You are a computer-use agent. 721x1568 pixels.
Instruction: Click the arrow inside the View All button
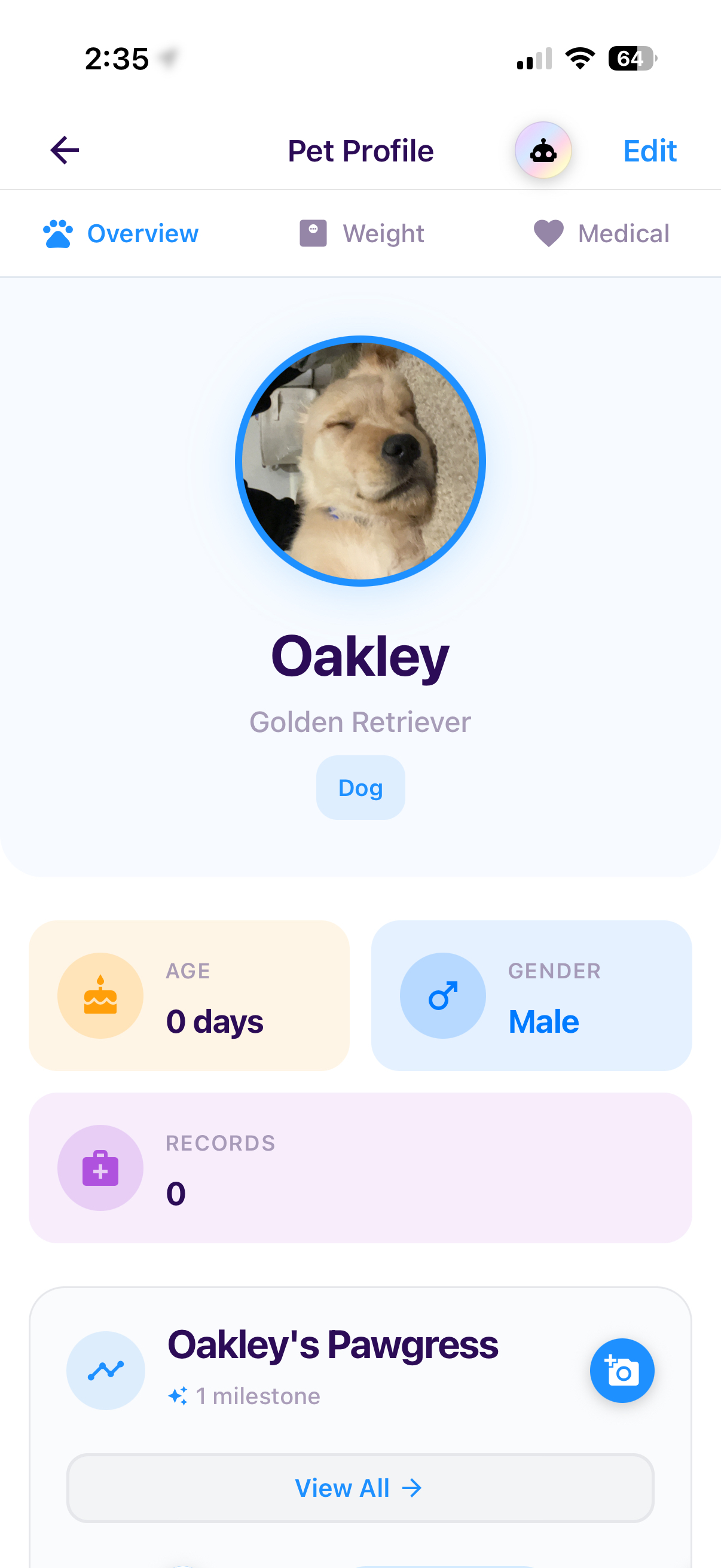coord(411,1489)
